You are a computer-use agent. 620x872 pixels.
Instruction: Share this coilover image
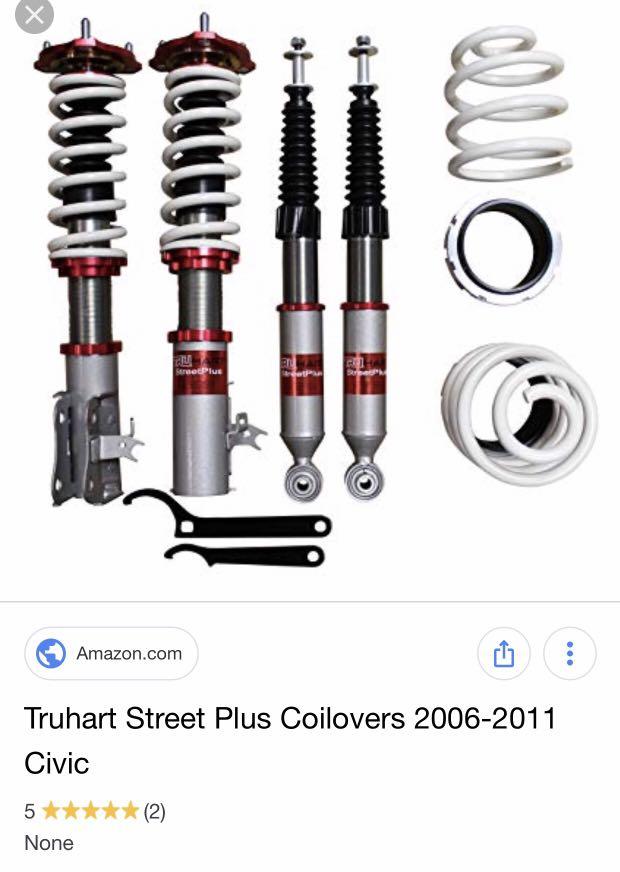click(503, 655)
